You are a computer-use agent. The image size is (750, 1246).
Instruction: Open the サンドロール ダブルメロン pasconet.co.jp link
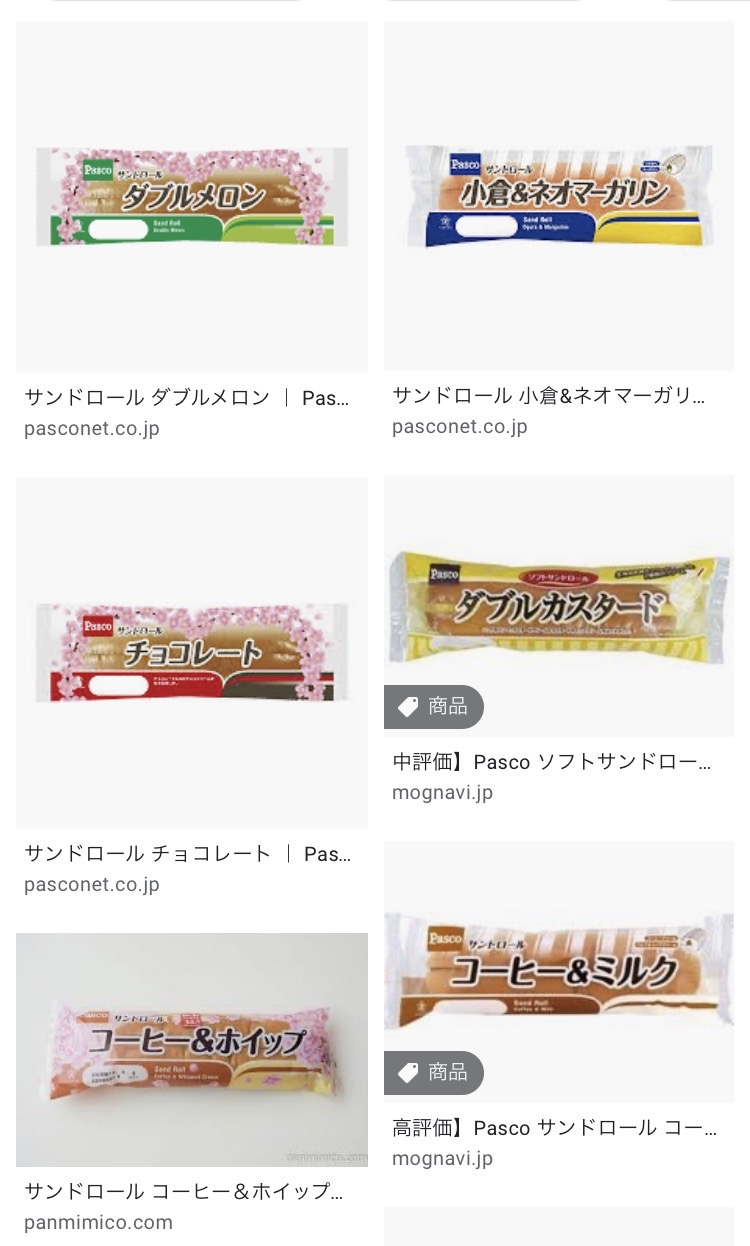tap(187, 398)
